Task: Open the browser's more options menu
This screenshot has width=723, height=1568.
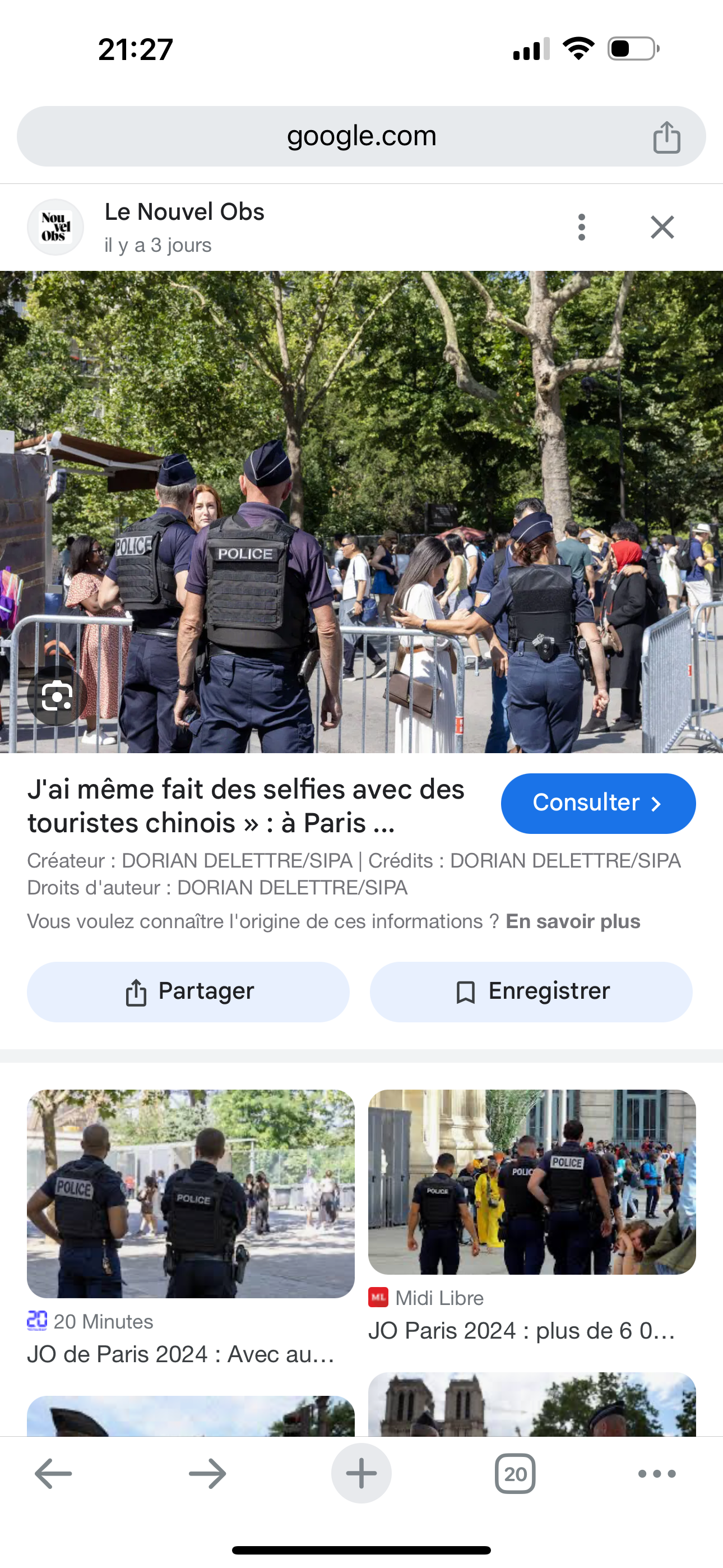Action: (657, 1474)
